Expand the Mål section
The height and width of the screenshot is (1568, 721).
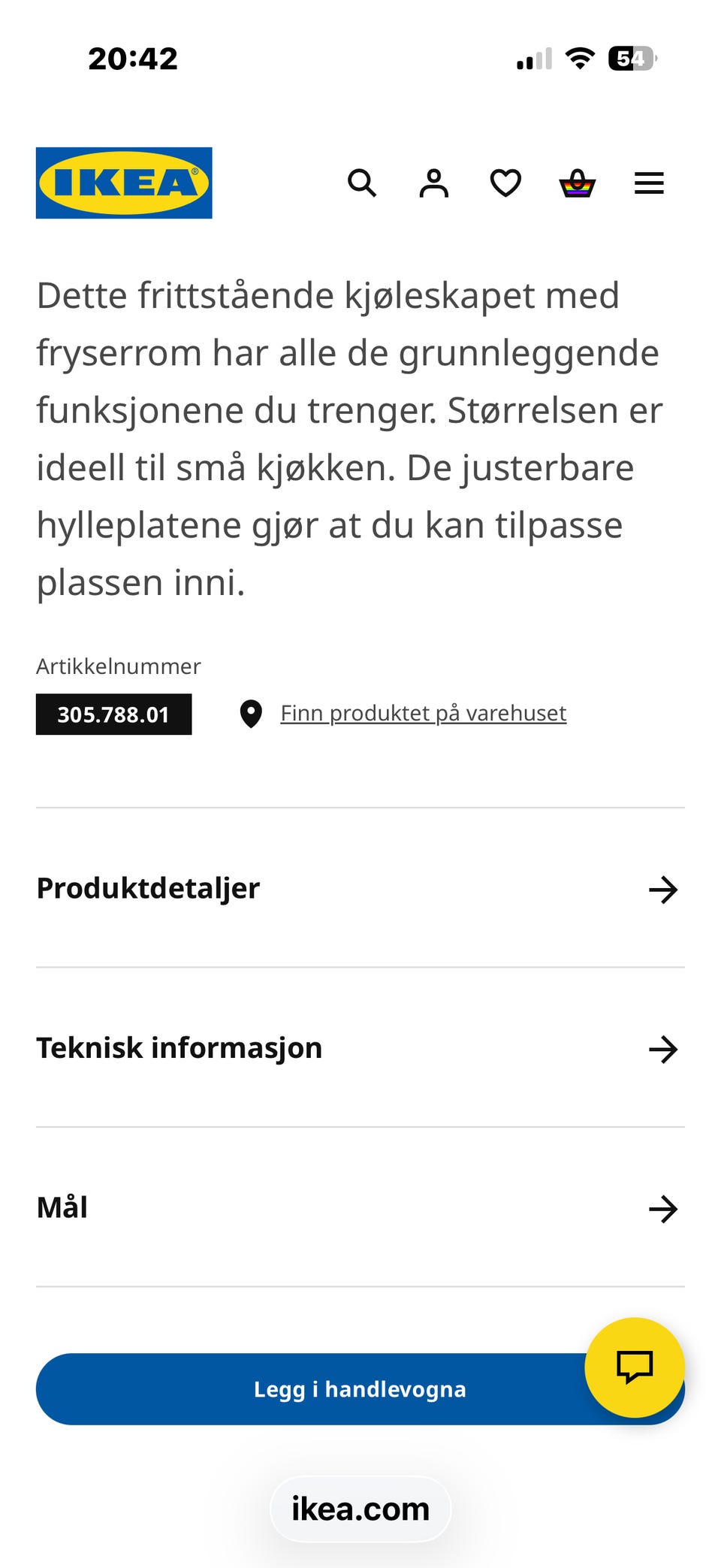(x=663, y=1209)
